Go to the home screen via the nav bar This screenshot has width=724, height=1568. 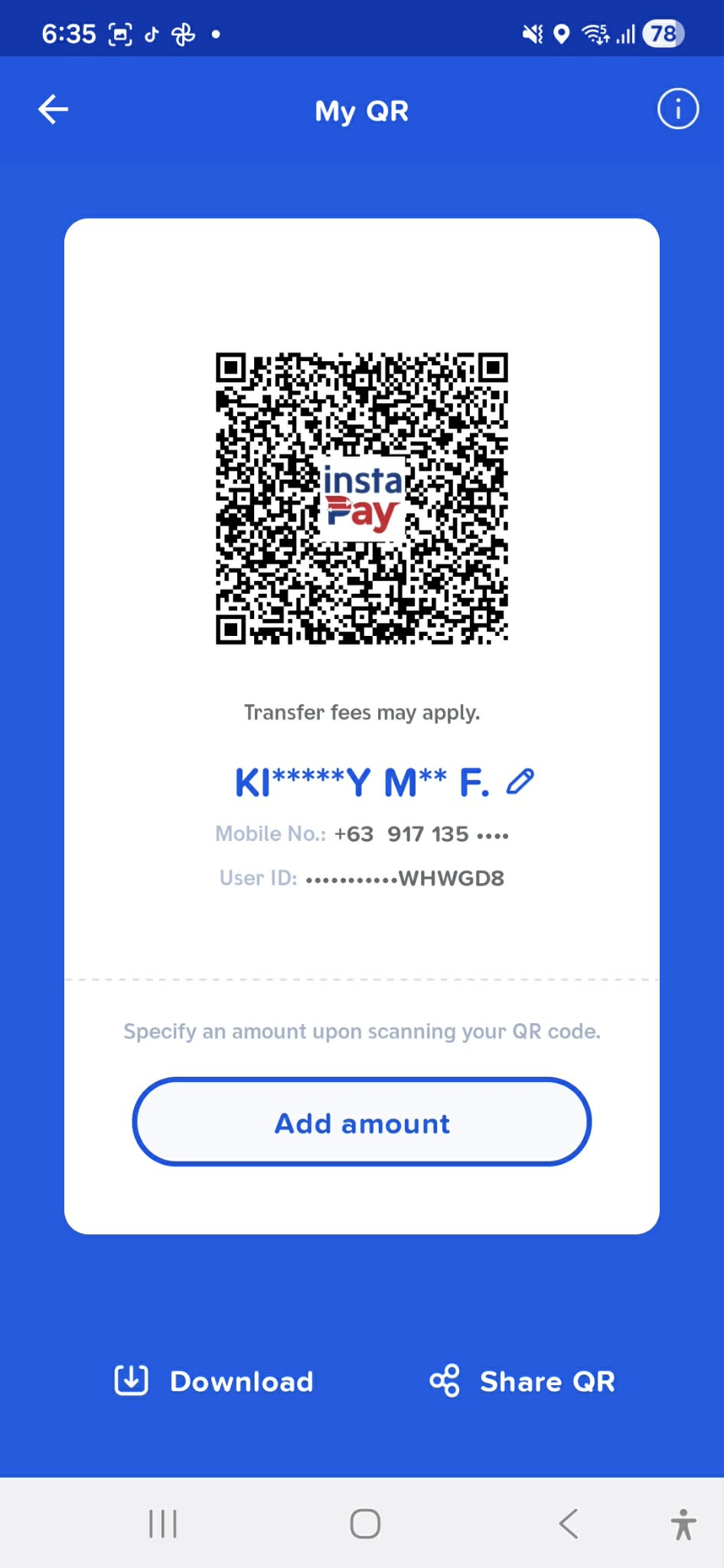(365, 1524)
